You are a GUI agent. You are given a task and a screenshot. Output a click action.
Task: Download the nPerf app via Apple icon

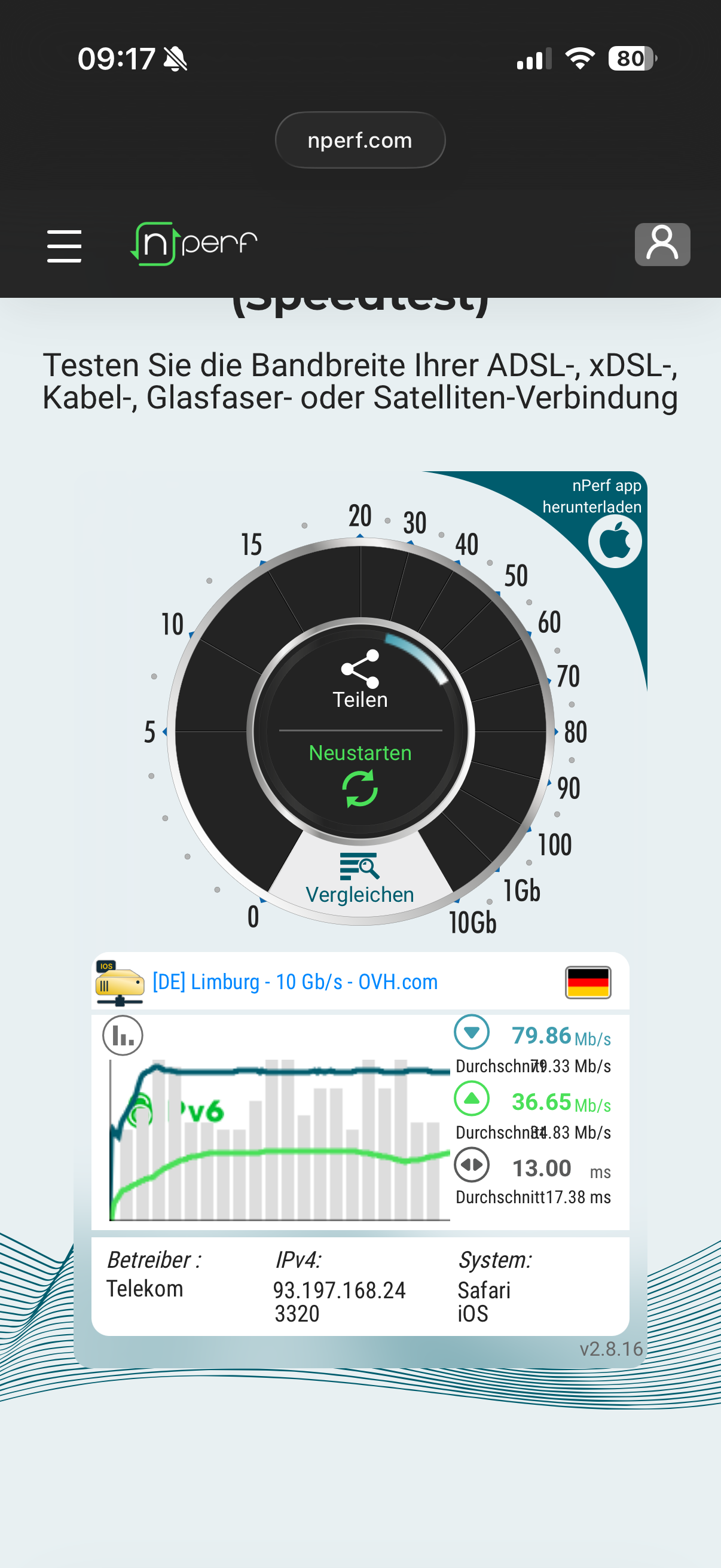pyautogui.click(x=615, y=541)
